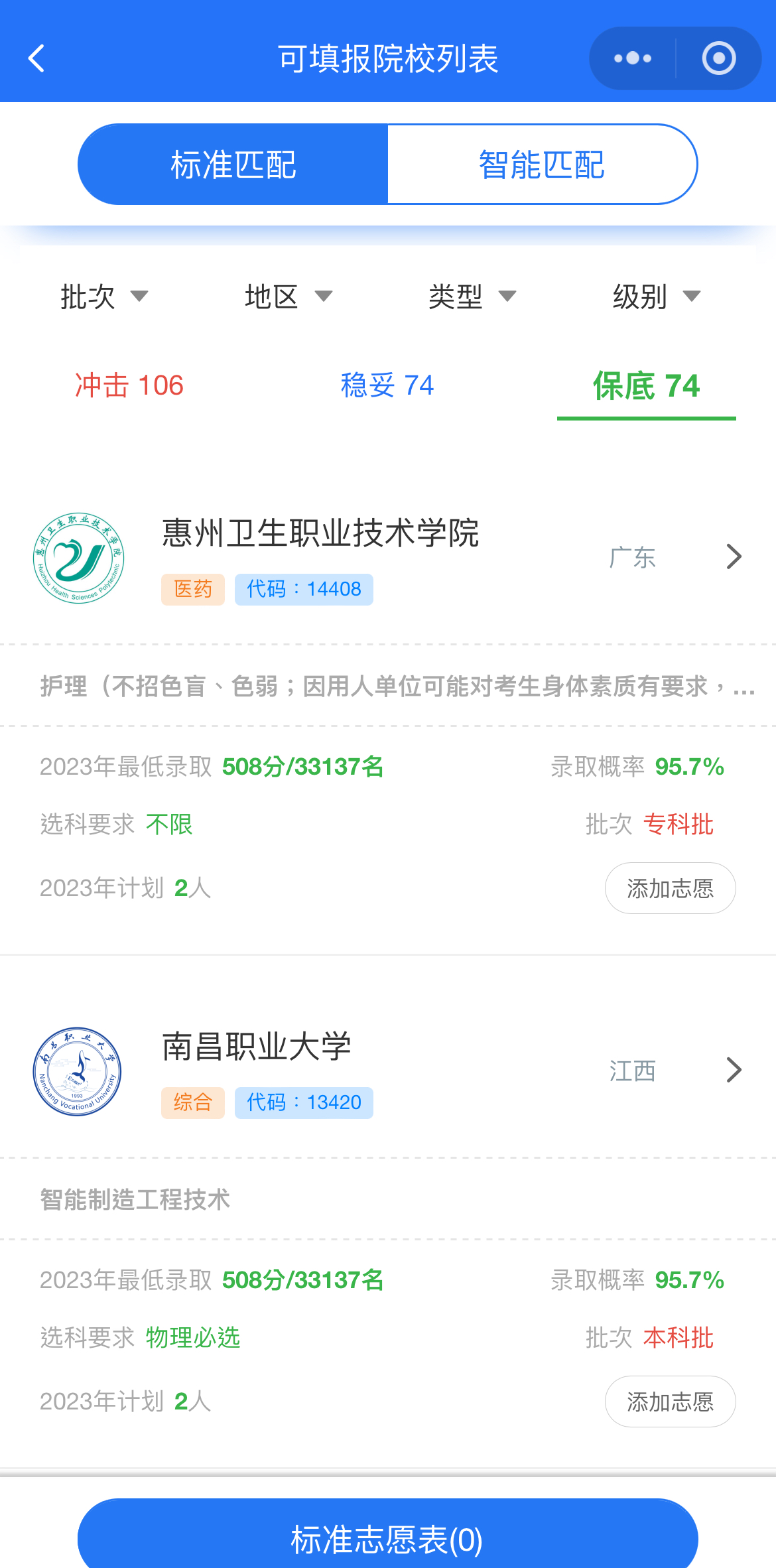Switch to 智能匹配 mode
The width and height of the screenshot is (776, 1568).
tap(542, 164)
